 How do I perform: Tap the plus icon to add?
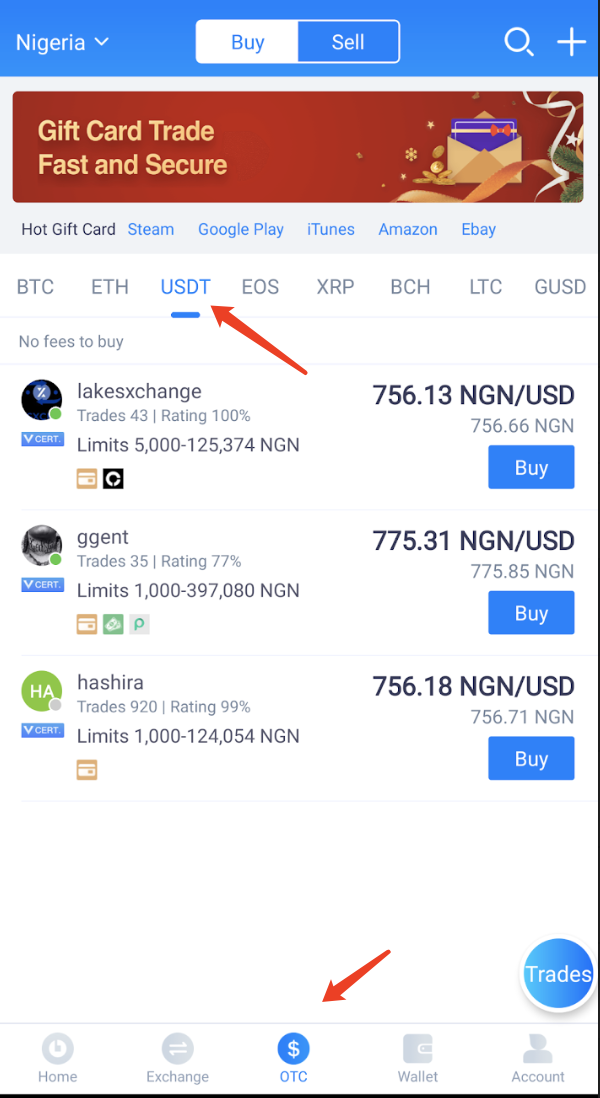click(x=571, y=42)
